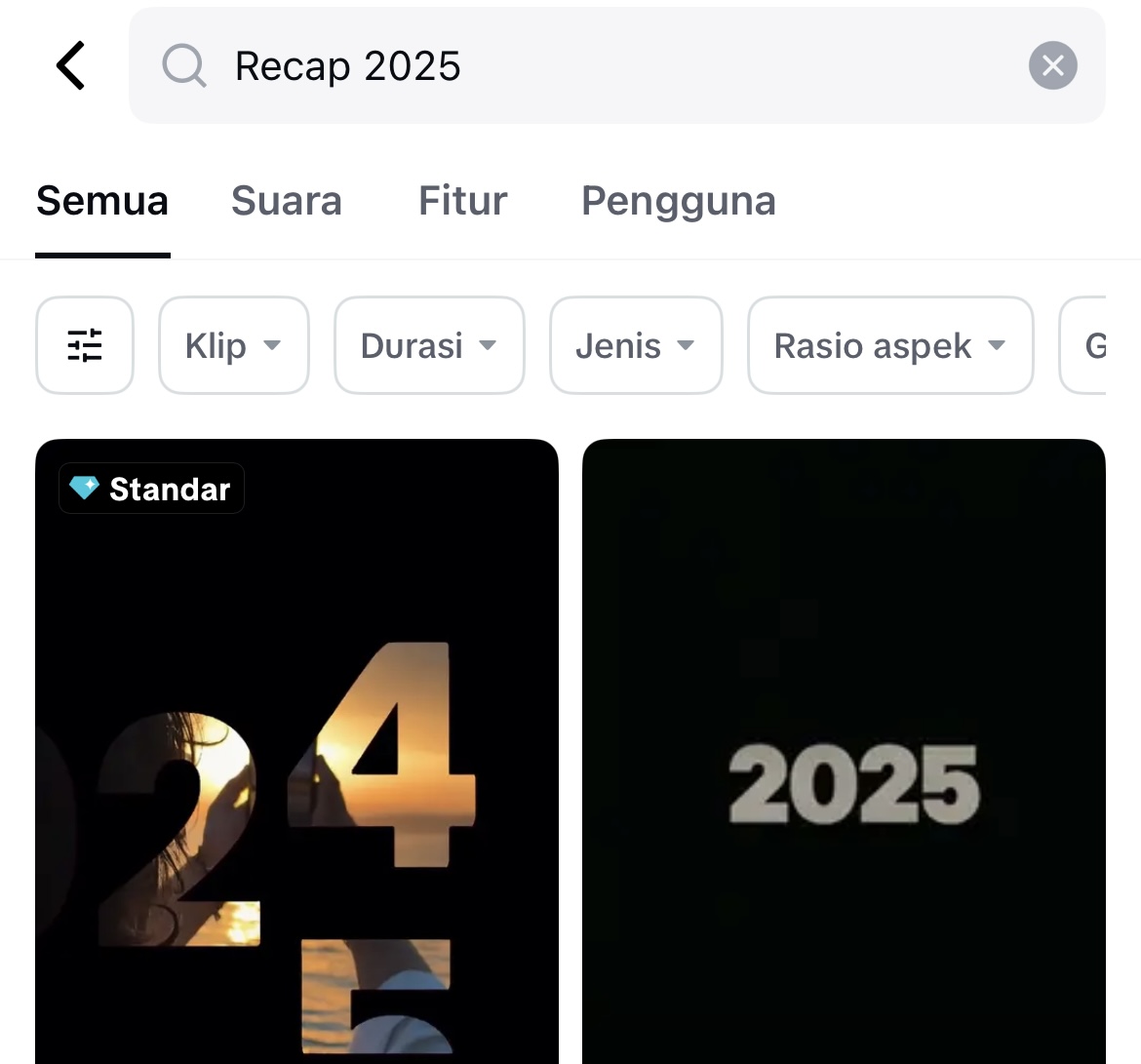1141x1064 pixels.
Task: Clear the search text
Action: pyautogui.click(x=1052, y=65)
